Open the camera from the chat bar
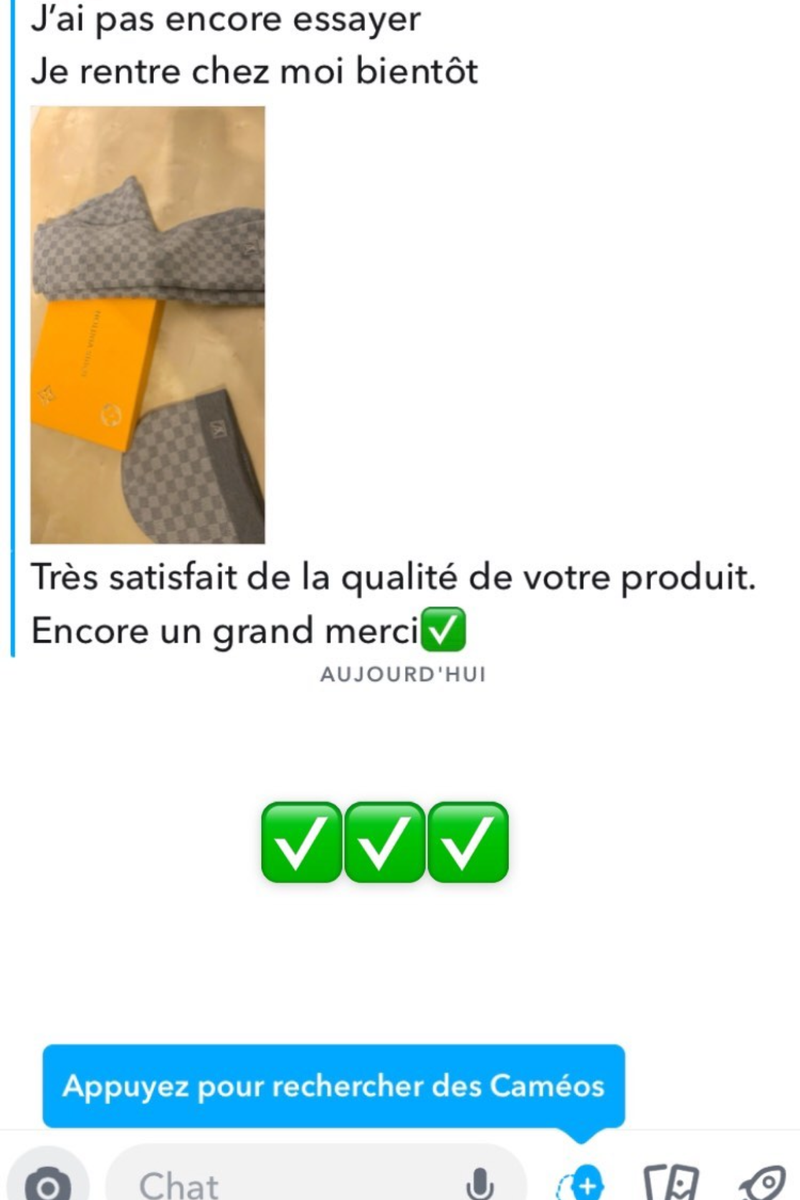Viewport: 800px width, 1200px height. tap(46, 1184)
